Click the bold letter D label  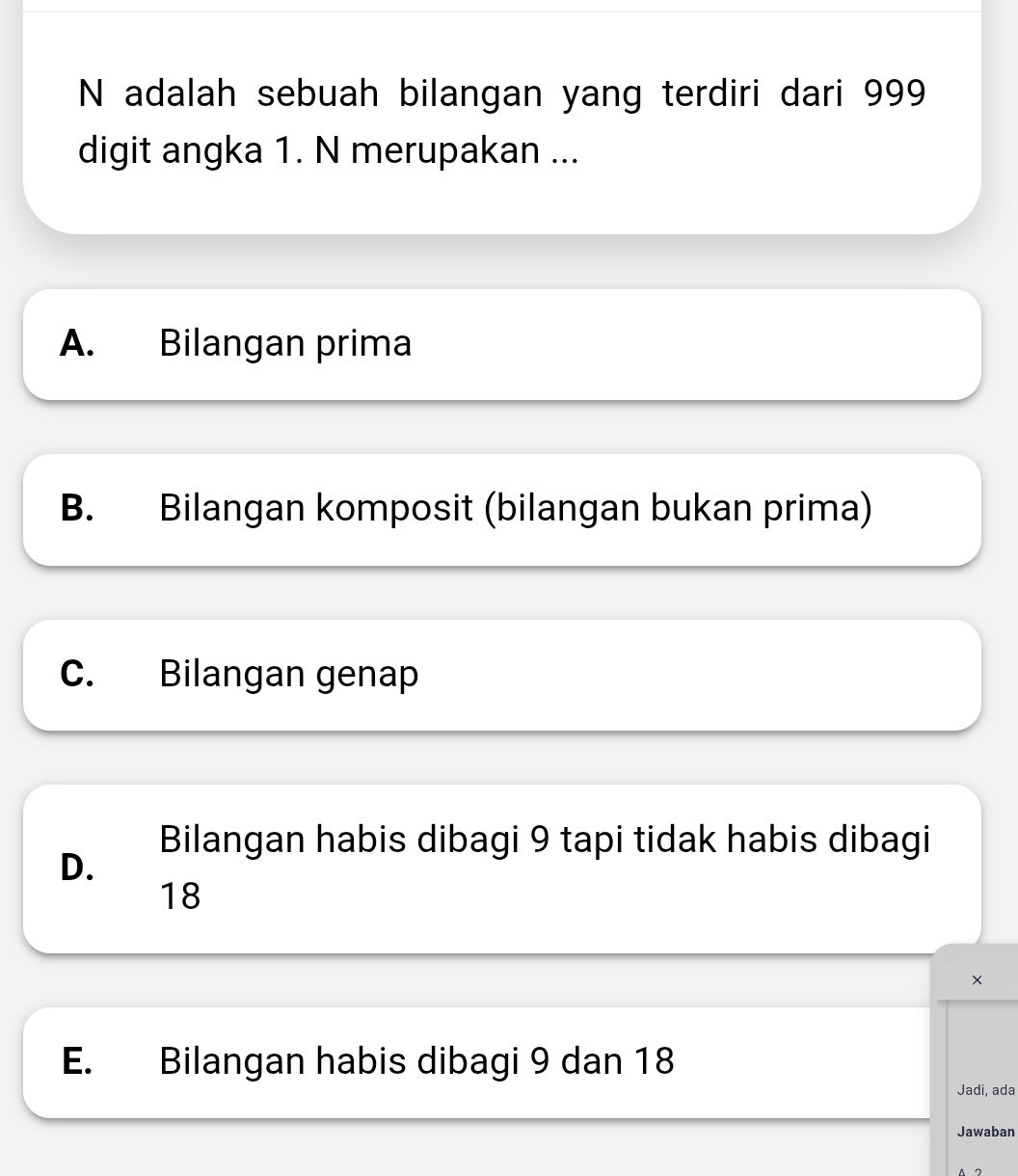tap(77, 868)
